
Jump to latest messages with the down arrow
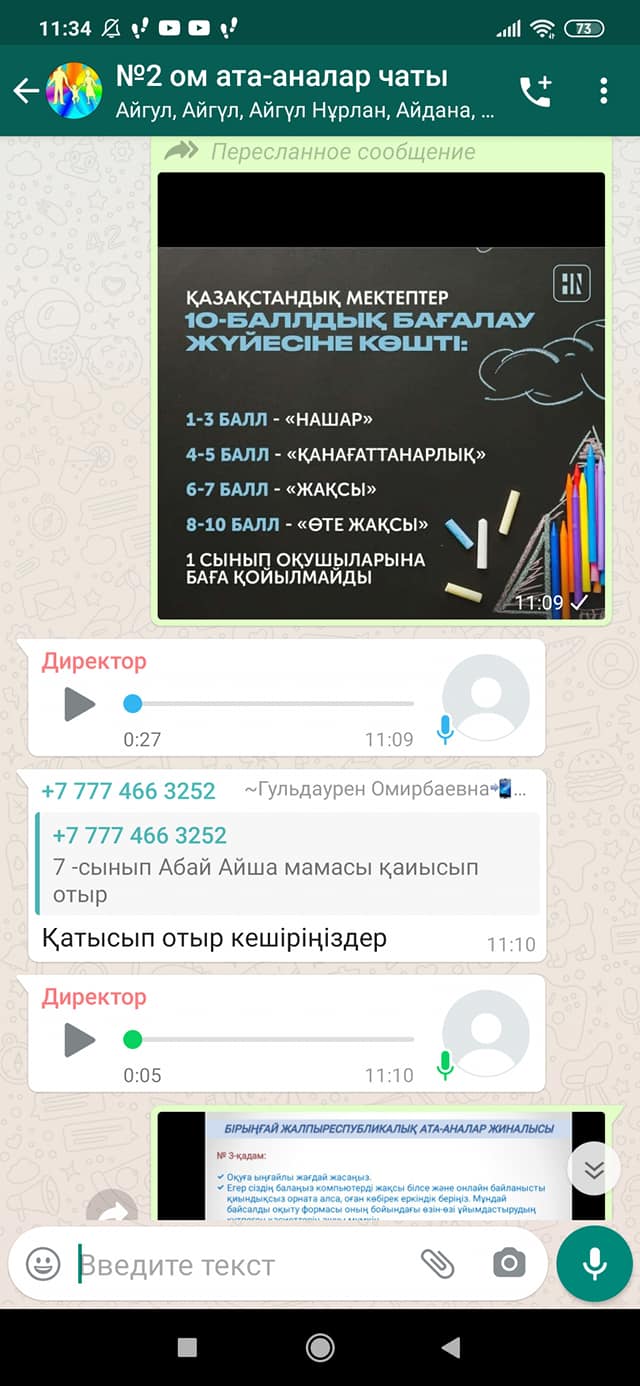click(594, 1169)
